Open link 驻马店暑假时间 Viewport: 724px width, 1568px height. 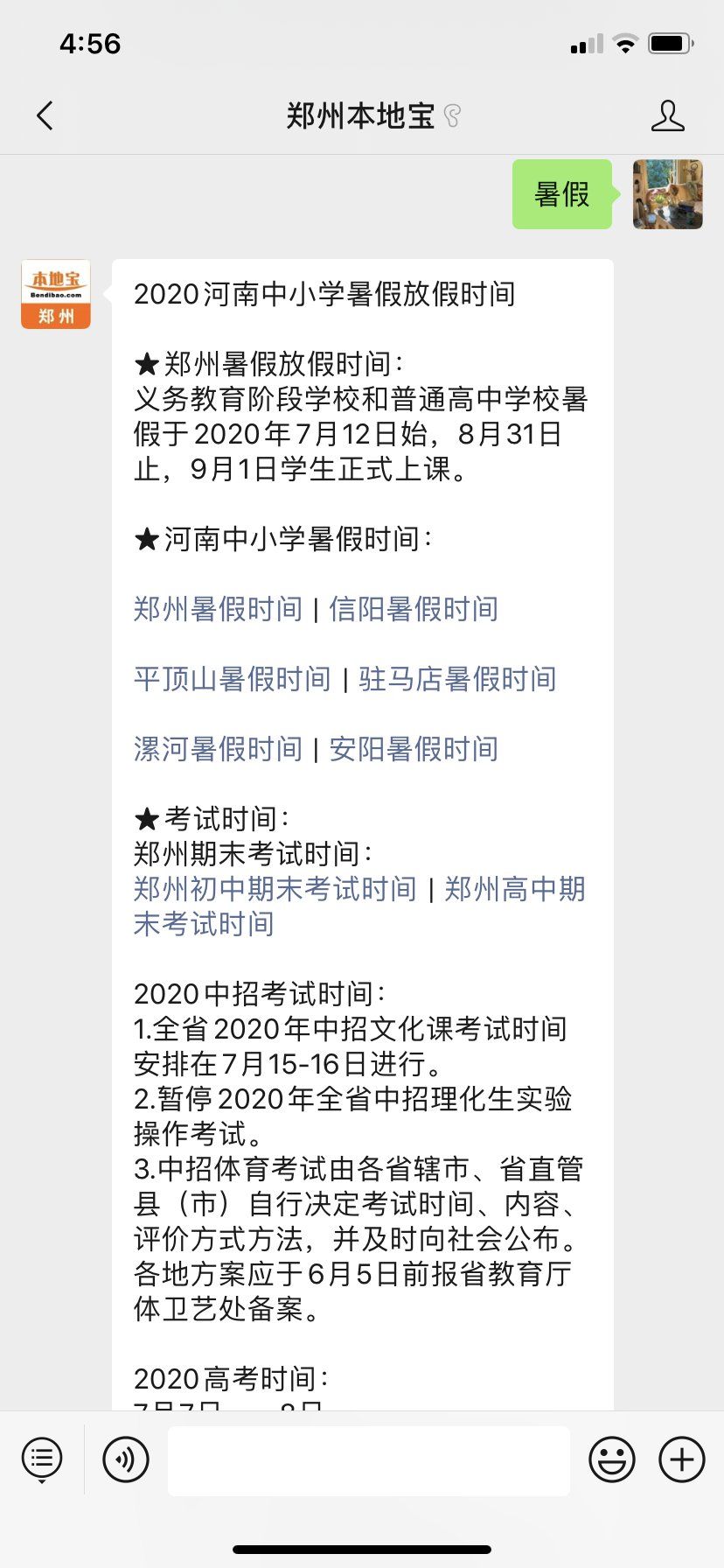point(457,679)
